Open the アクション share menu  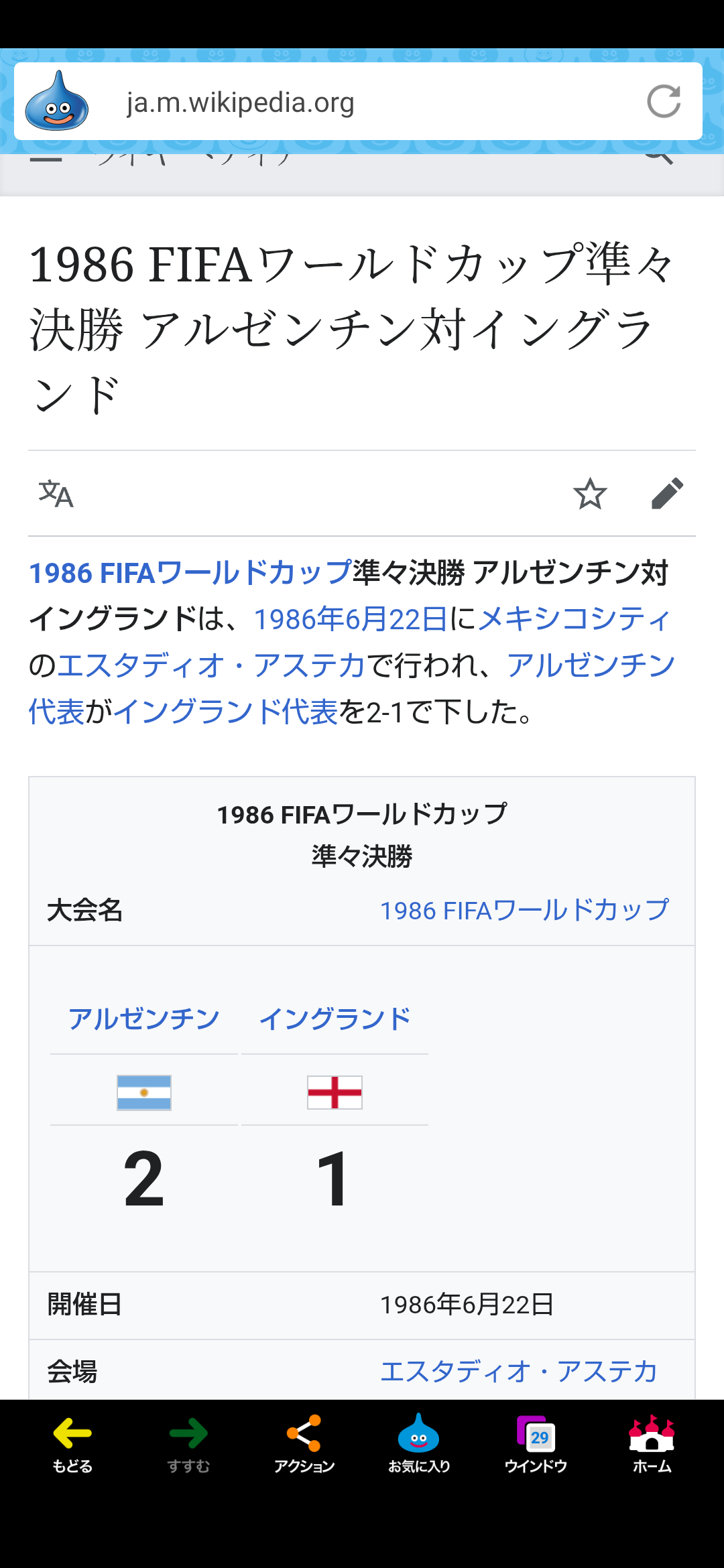pos(304,1444)
